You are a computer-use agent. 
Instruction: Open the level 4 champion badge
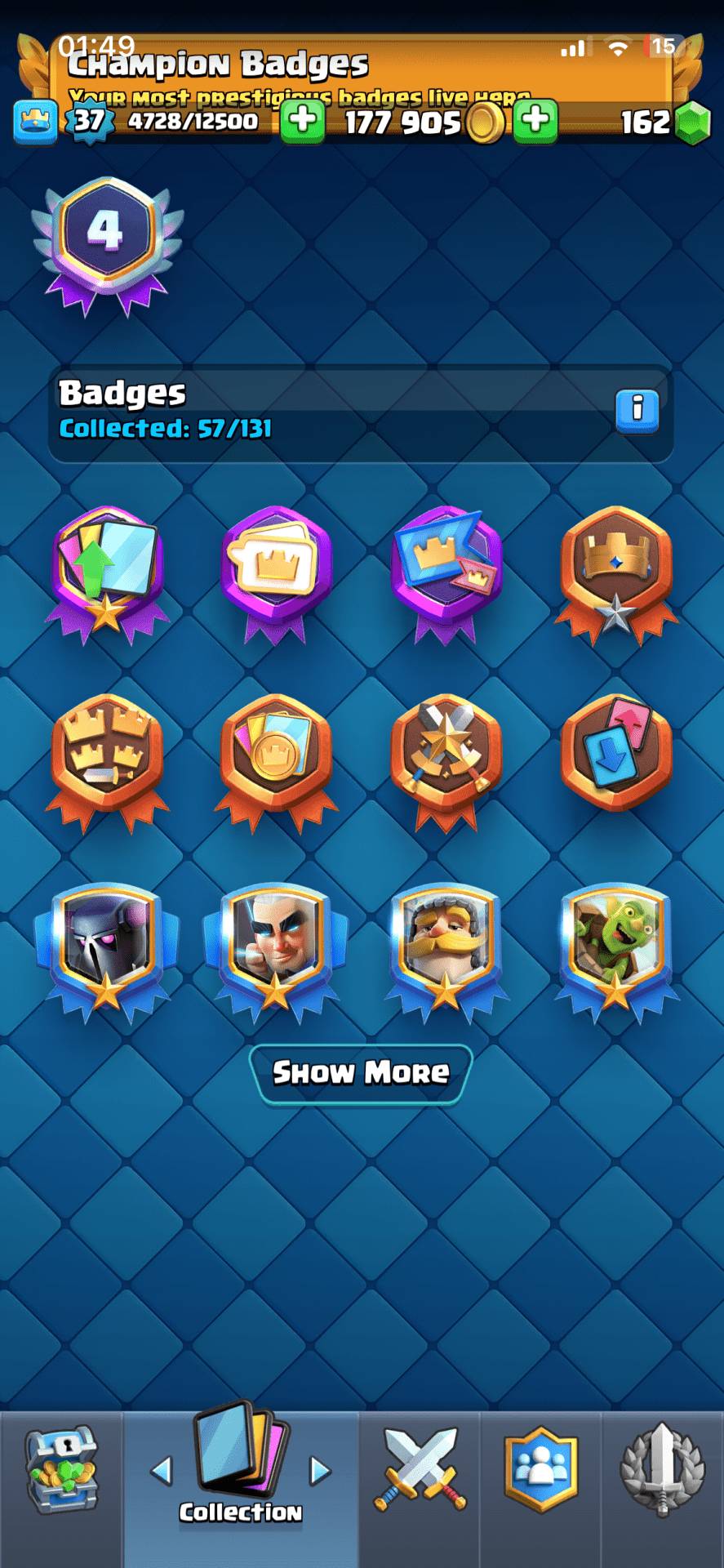click(107, 241)
